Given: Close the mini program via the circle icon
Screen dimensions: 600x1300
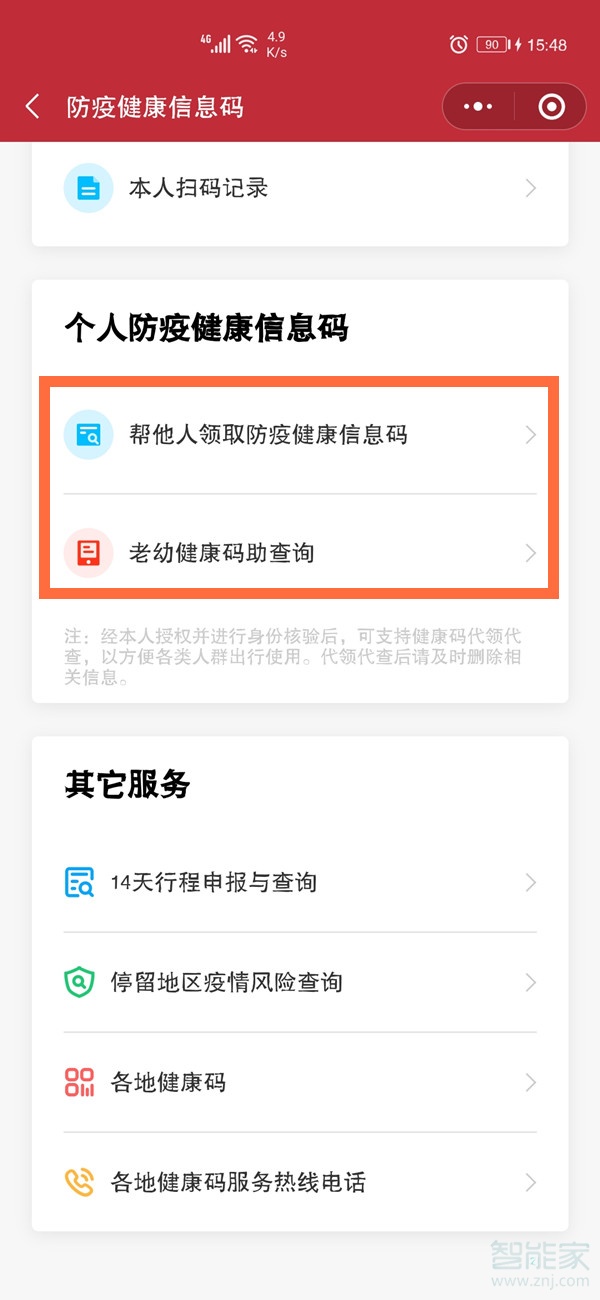Looking at the screenshot, I should (x=551, y=107).
